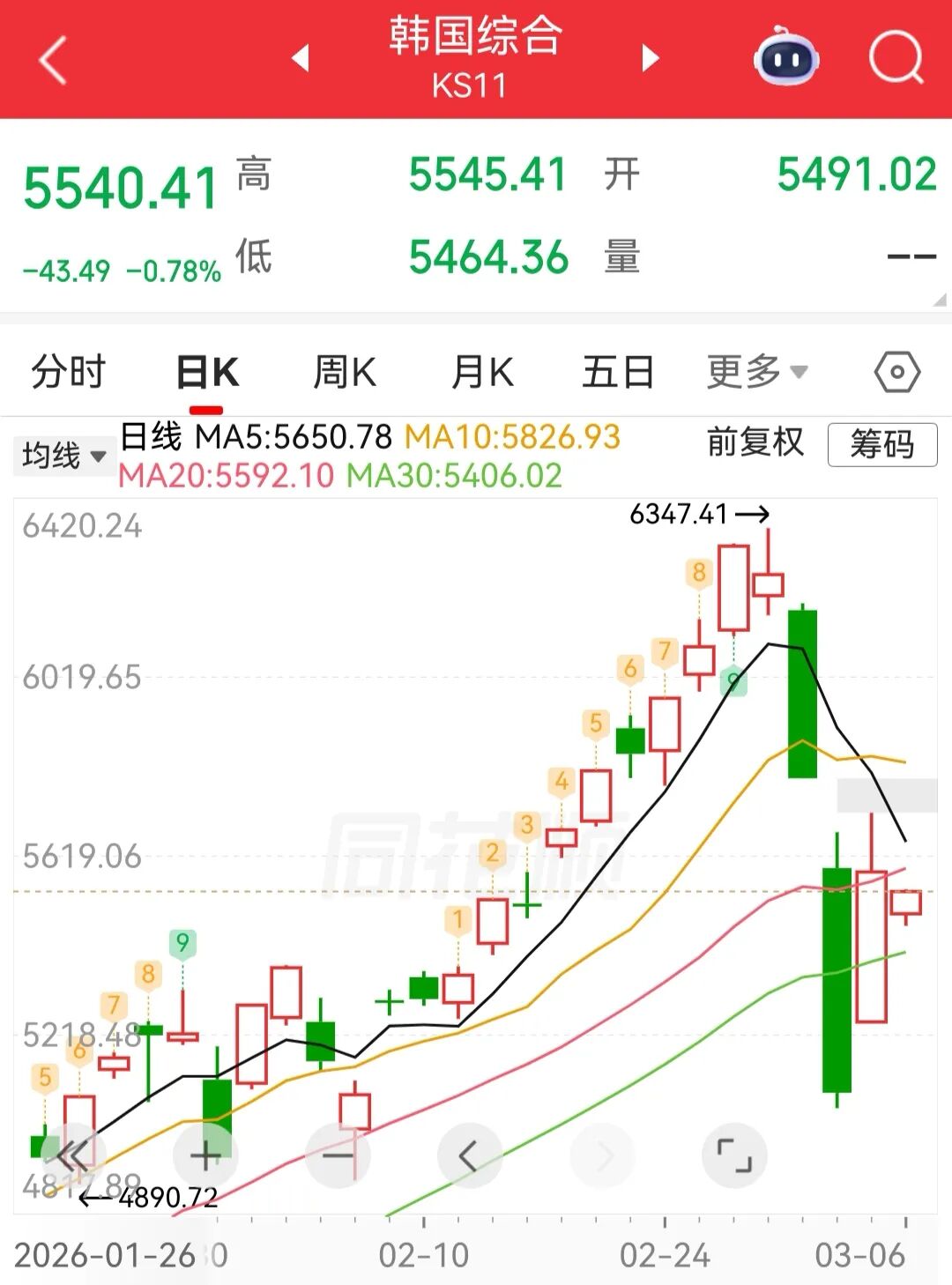The width and height of the screenshot is (952, 1285).
Task: Expand the 更多 period dropdown
Action: pos(756,371)
